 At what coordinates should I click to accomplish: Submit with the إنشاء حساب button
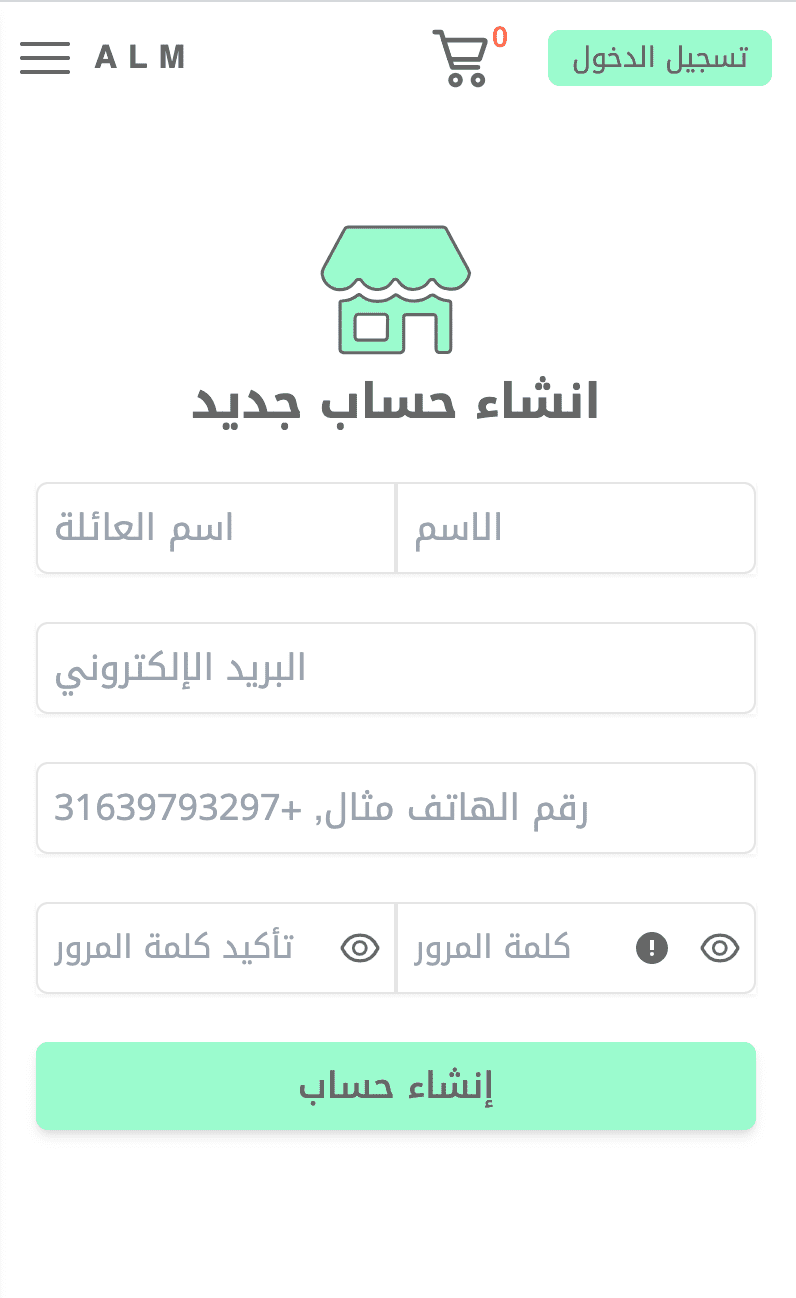(396, 1086)
